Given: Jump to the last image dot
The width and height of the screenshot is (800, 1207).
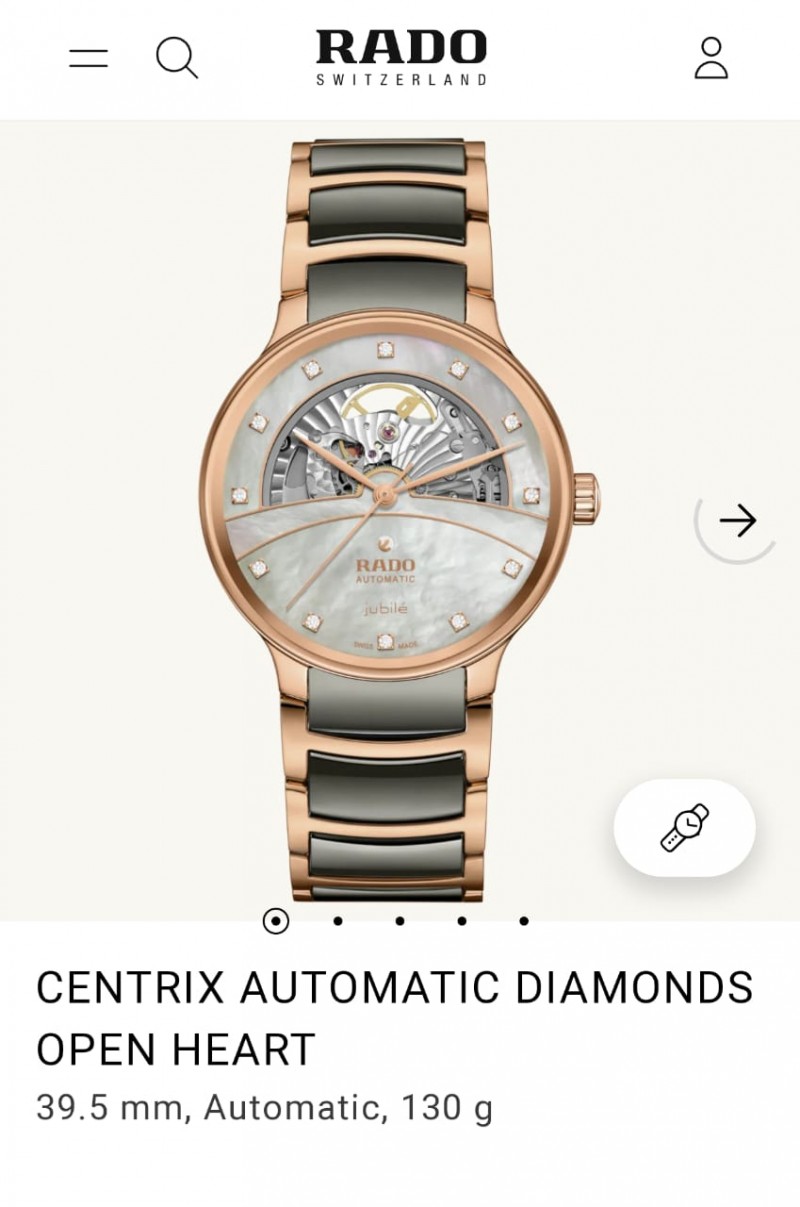Looking at the screenshot, I should pyautogui.click(x=524, y=921).
